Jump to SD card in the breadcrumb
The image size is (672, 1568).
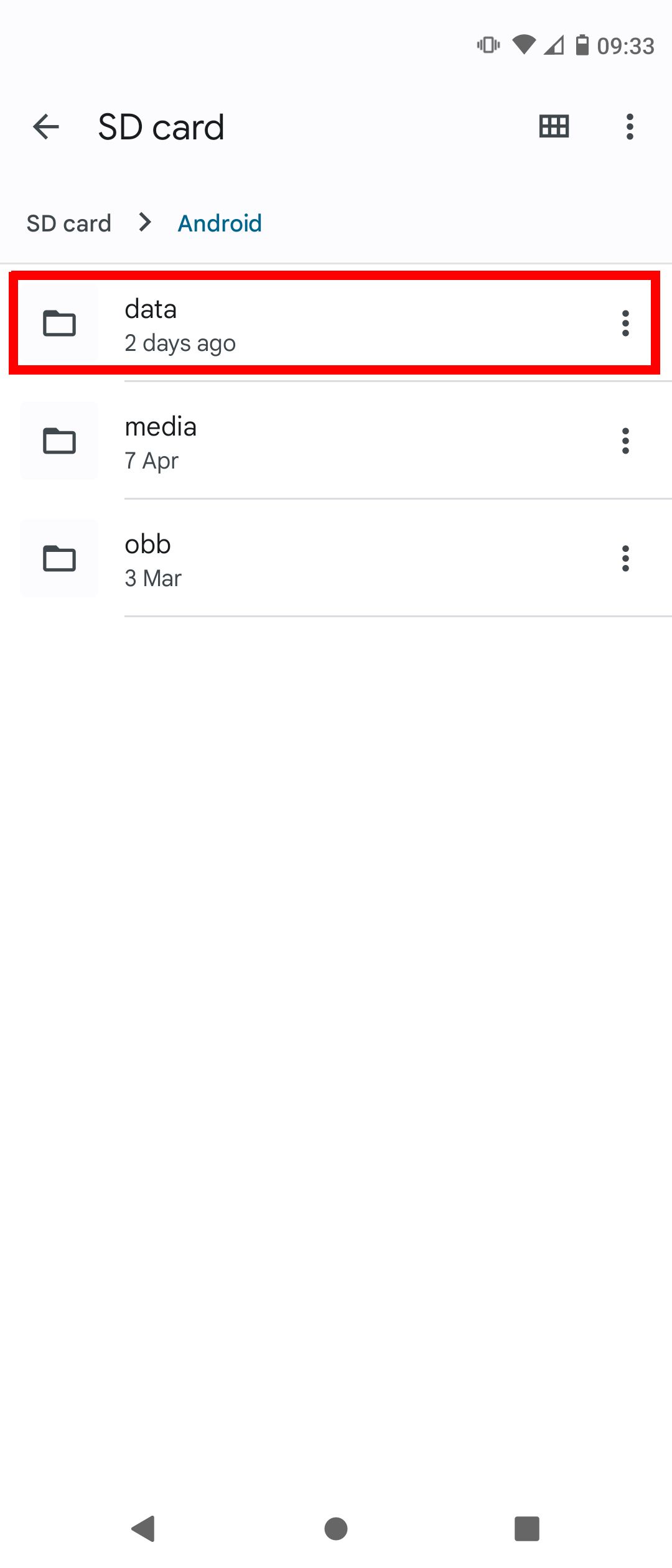69,223
